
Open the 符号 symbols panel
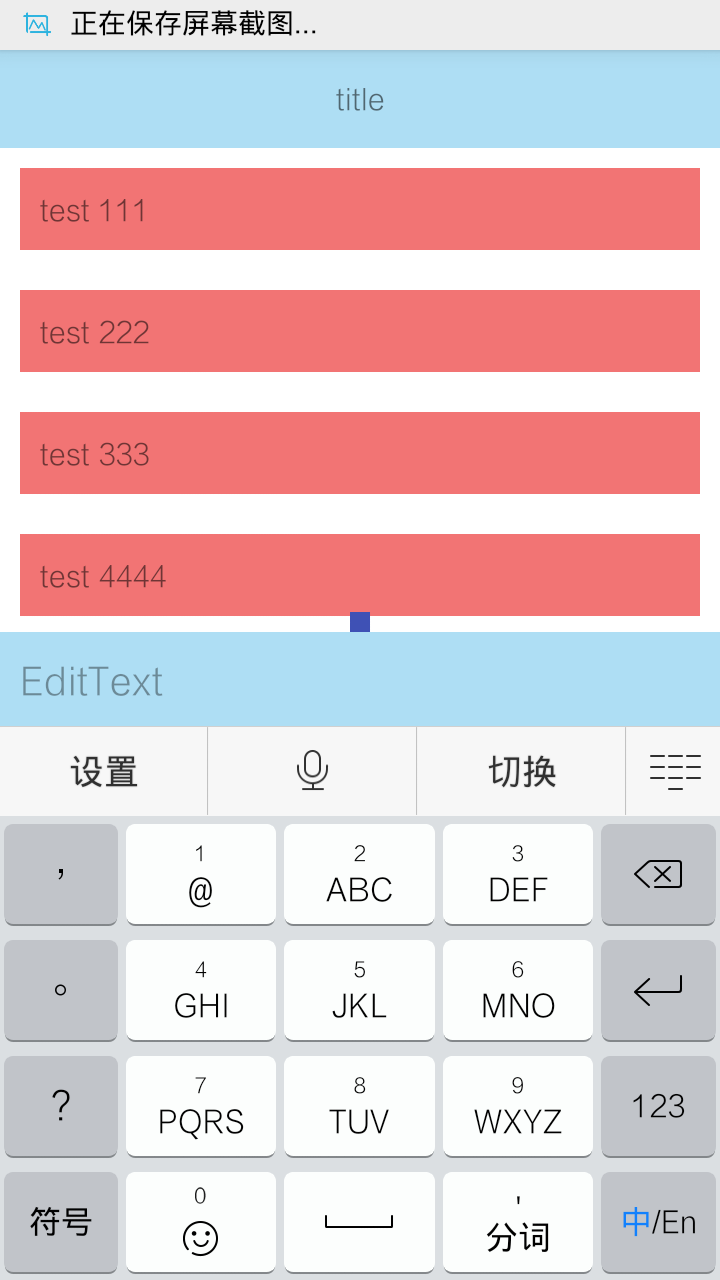tap(61, 1222)
